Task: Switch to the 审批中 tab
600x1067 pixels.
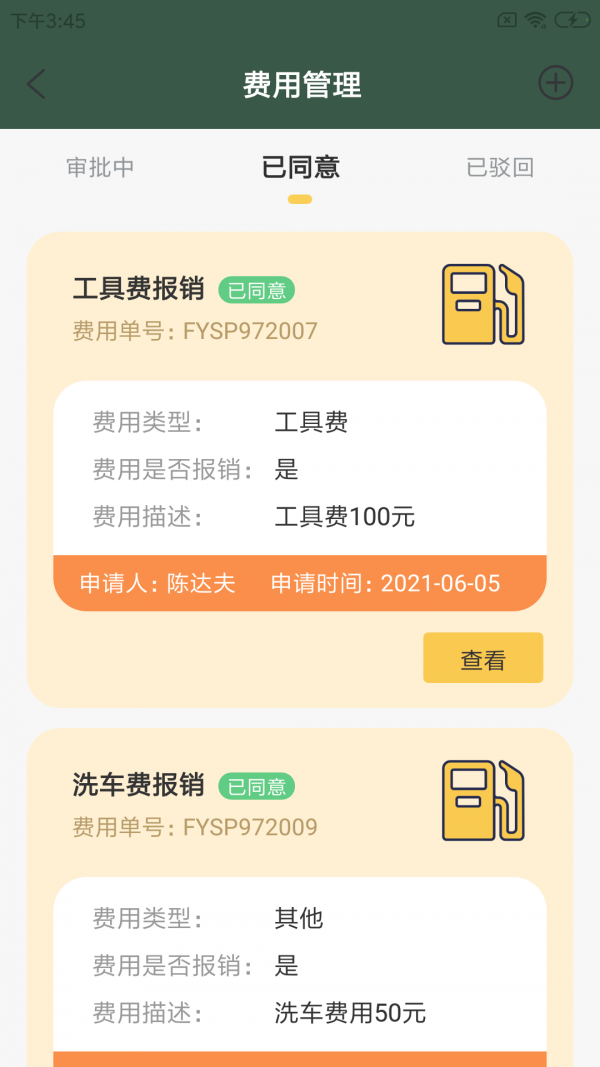Action: [x=100, y=168]
